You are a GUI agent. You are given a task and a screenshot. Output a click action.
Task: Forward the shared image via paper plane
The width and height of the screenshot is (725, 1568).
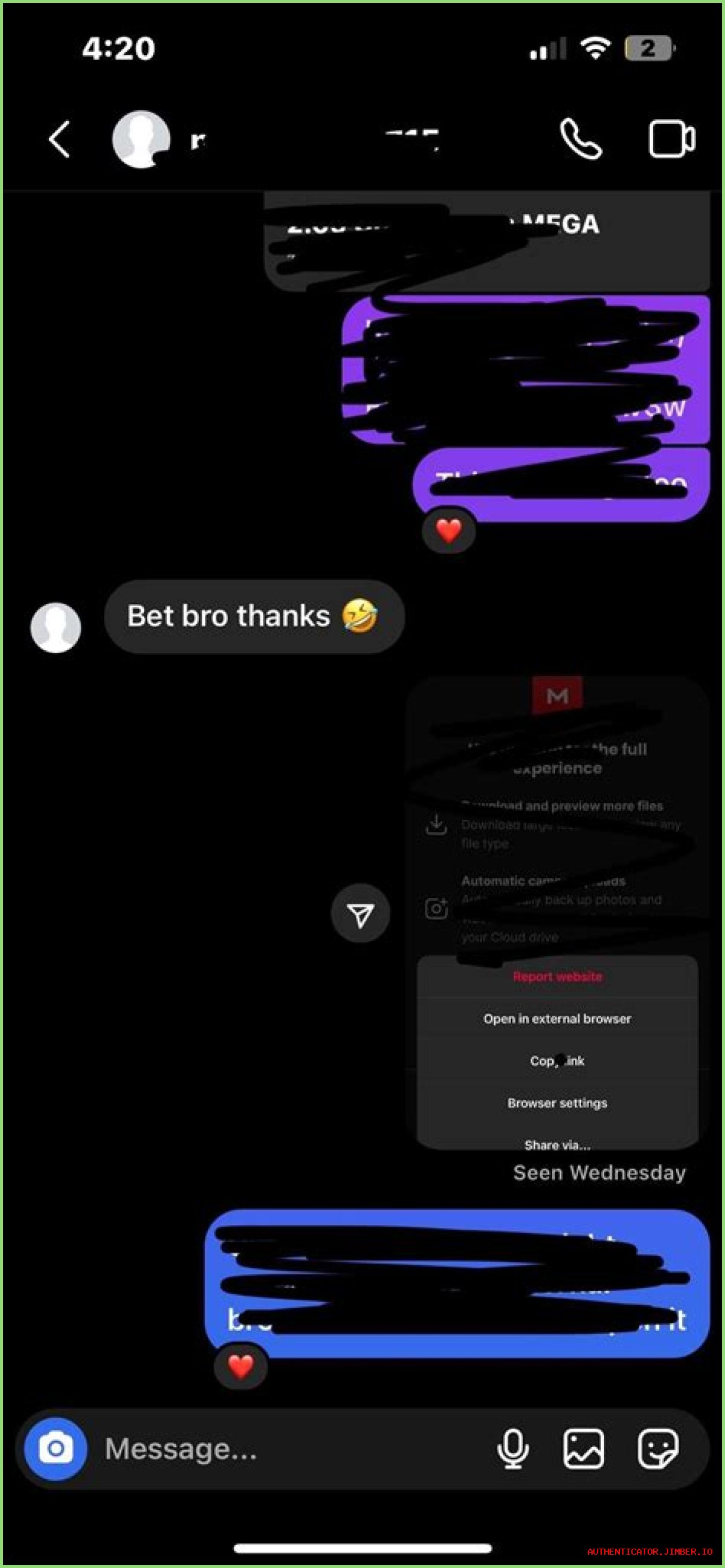360,913
